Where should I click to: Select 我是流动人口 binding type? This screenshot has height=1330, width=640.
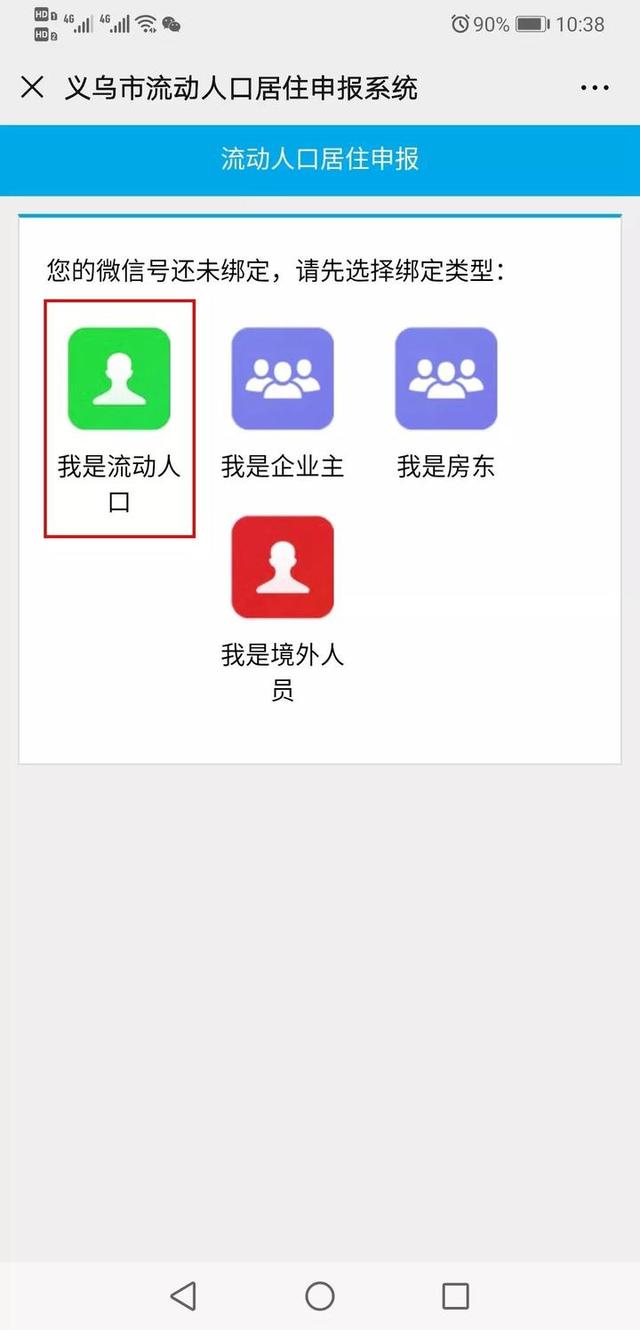[x=119, y=418]
